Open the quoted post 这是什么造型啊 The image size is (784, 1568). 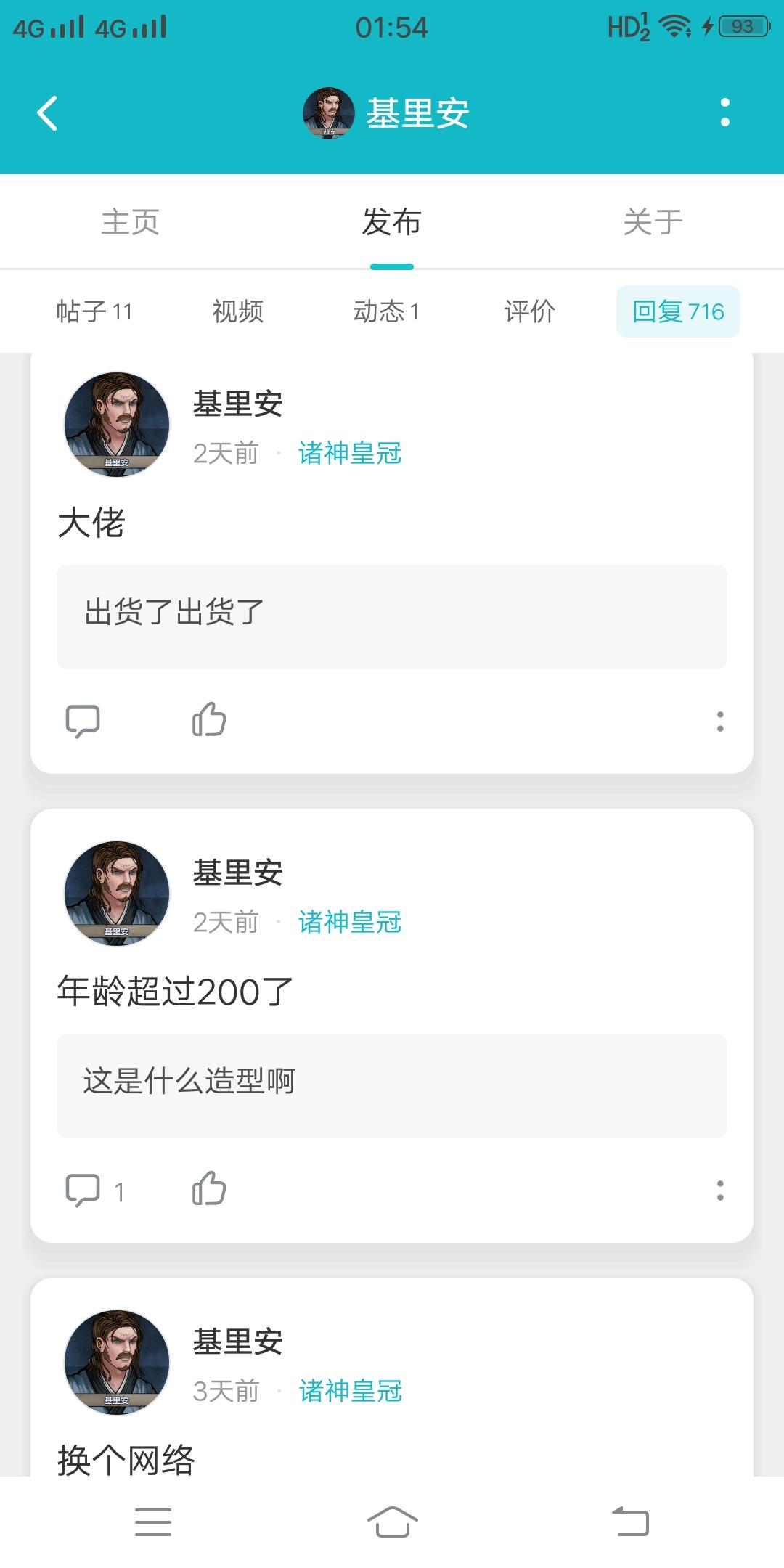[392, 1085]
